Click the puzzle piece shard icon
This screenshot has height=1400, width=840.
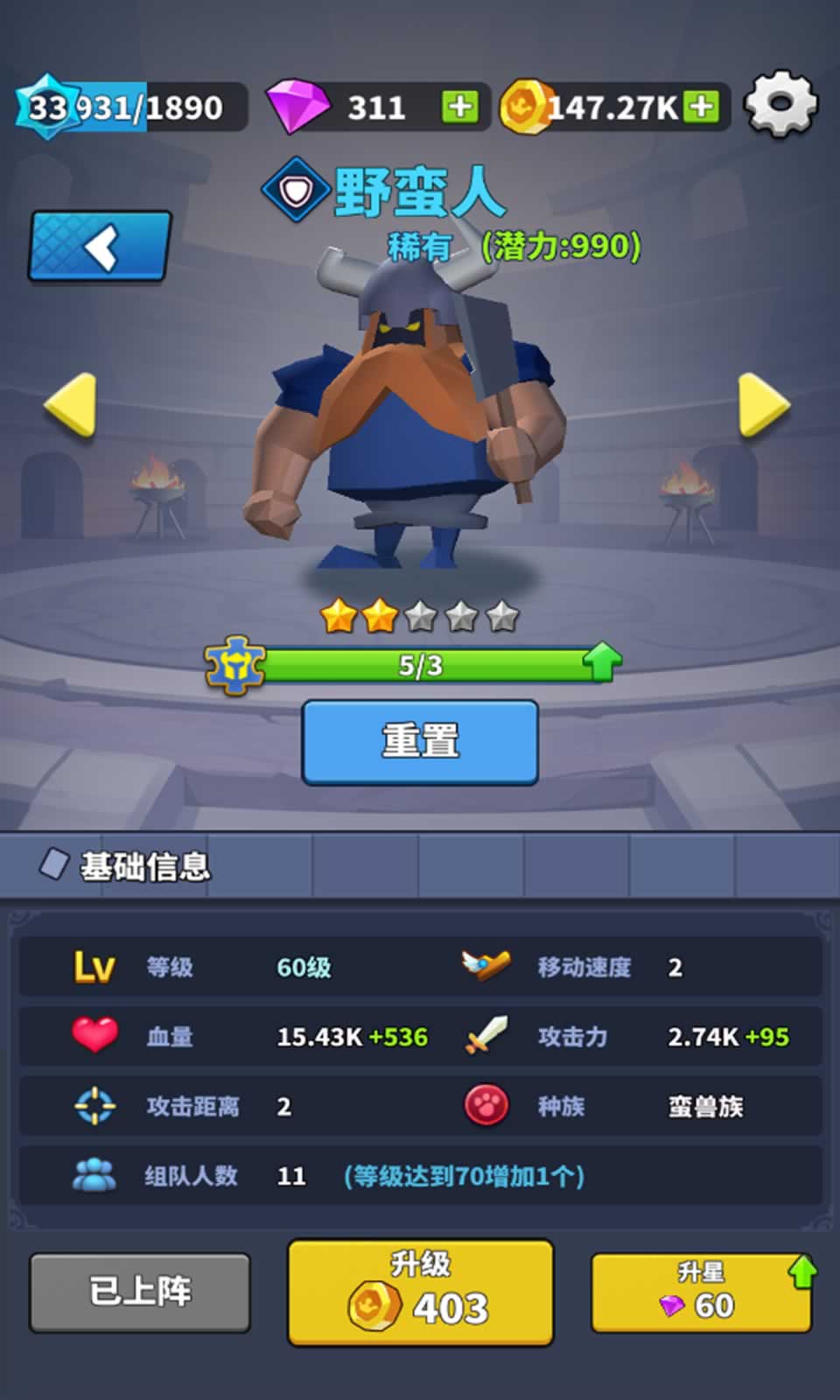click(236, 665)
